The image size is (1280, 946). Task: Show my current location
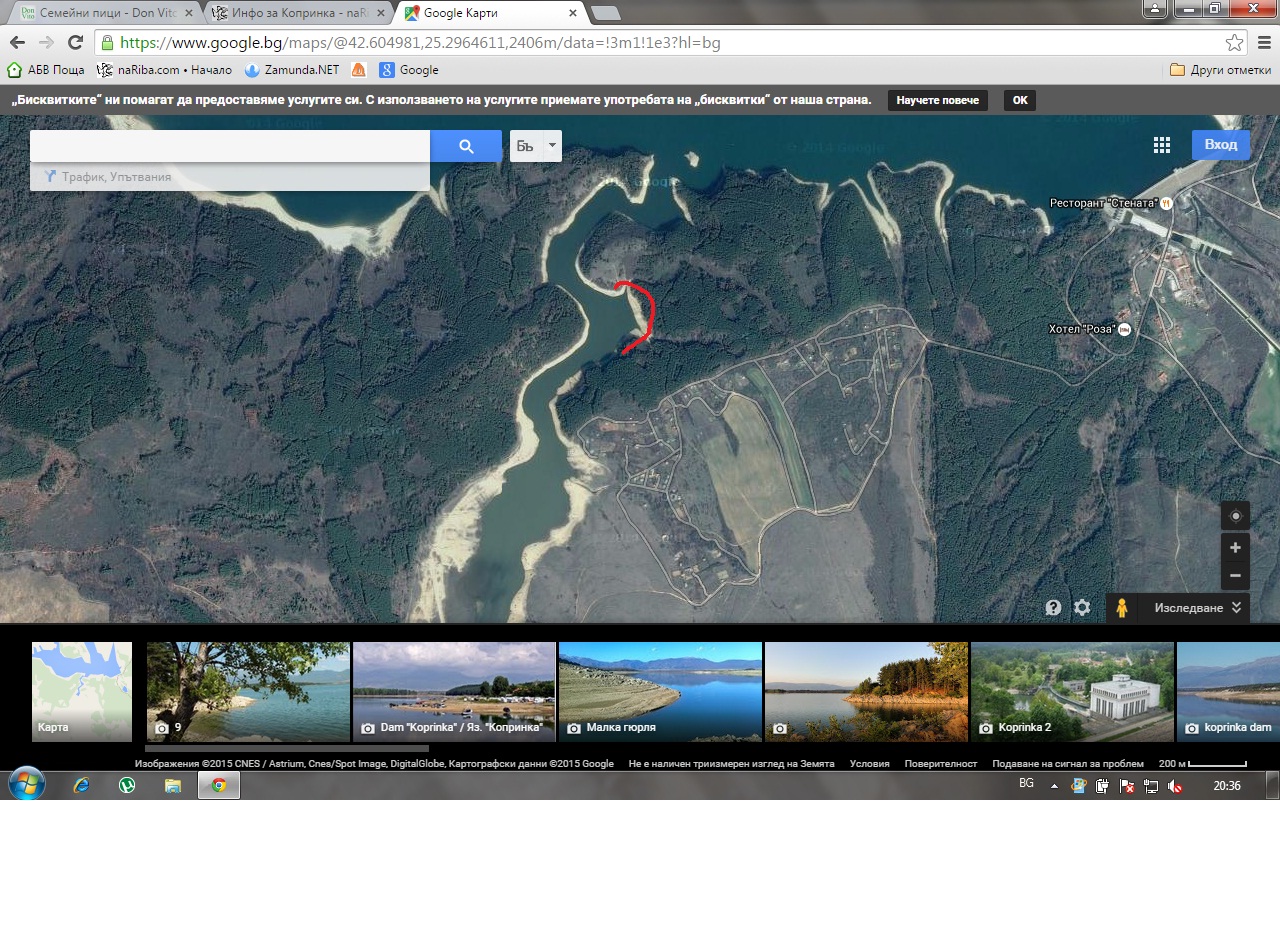pos(1235,516)
